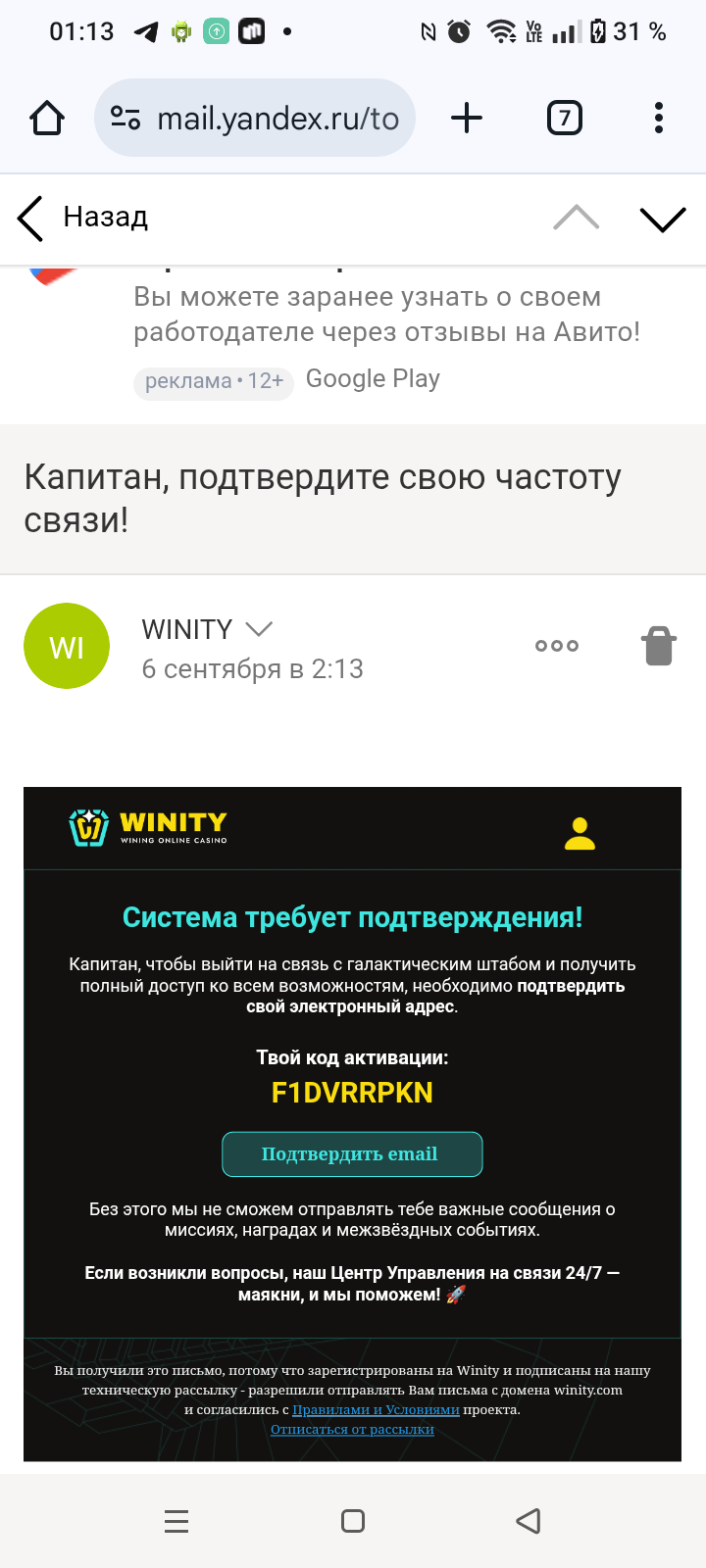Open the tab switcher showing 7 tabs

(x=564, y=119)
